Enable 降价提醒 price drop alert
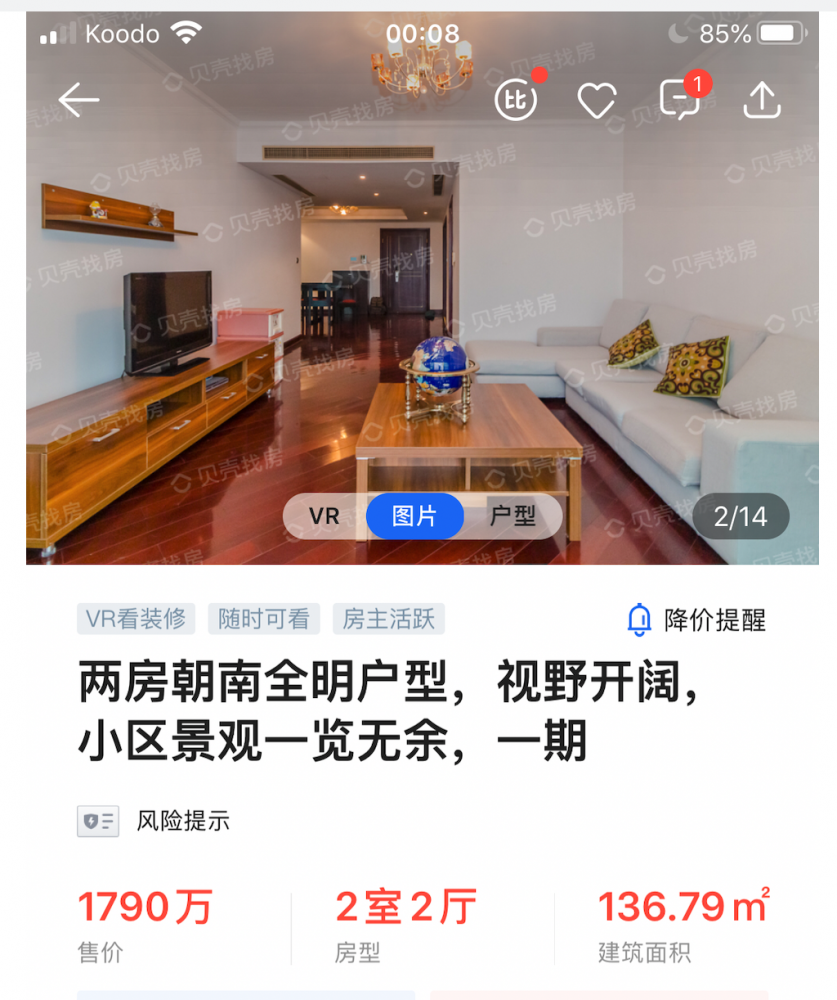 coord(697,620)
